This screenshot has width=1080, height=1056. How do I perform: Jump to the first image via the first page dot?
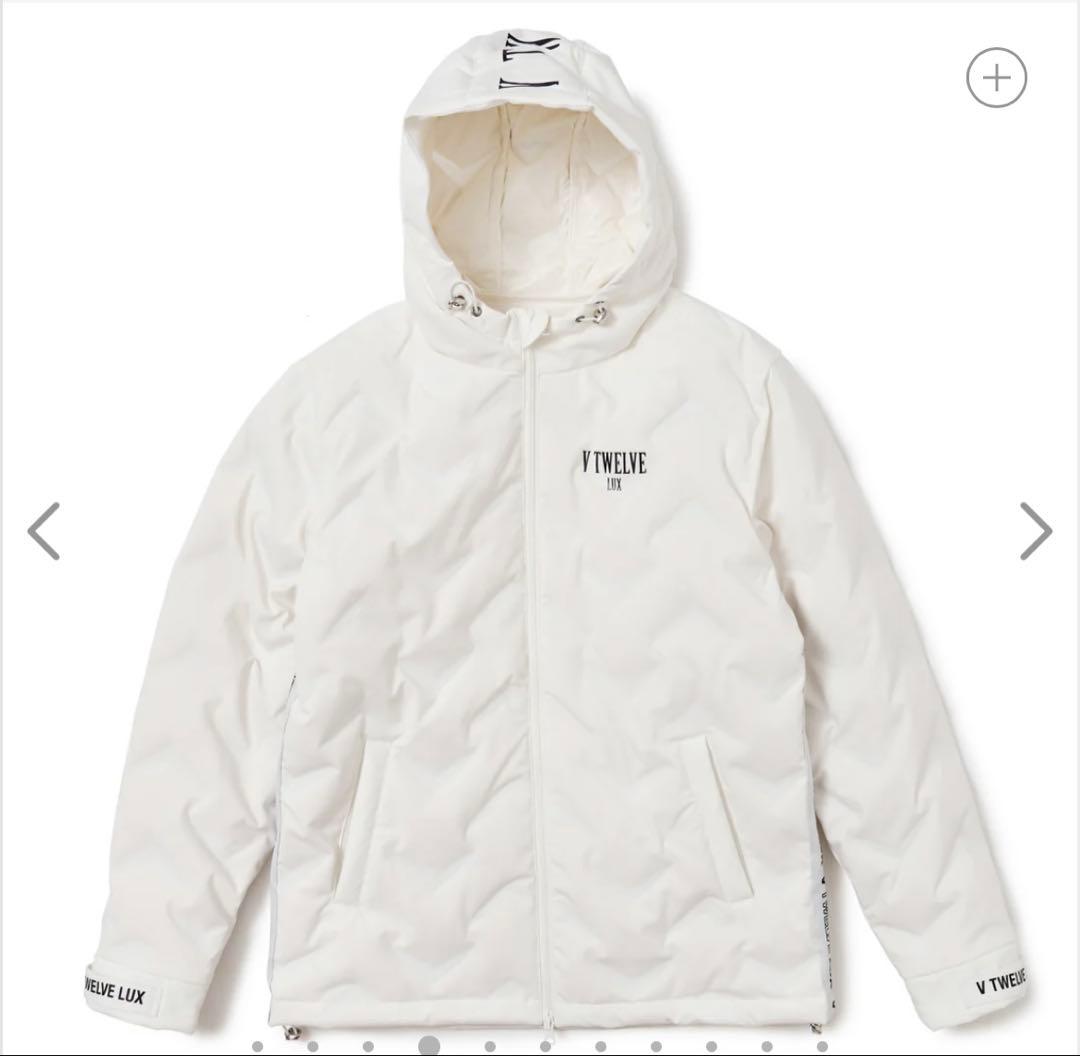(258, 1046)
